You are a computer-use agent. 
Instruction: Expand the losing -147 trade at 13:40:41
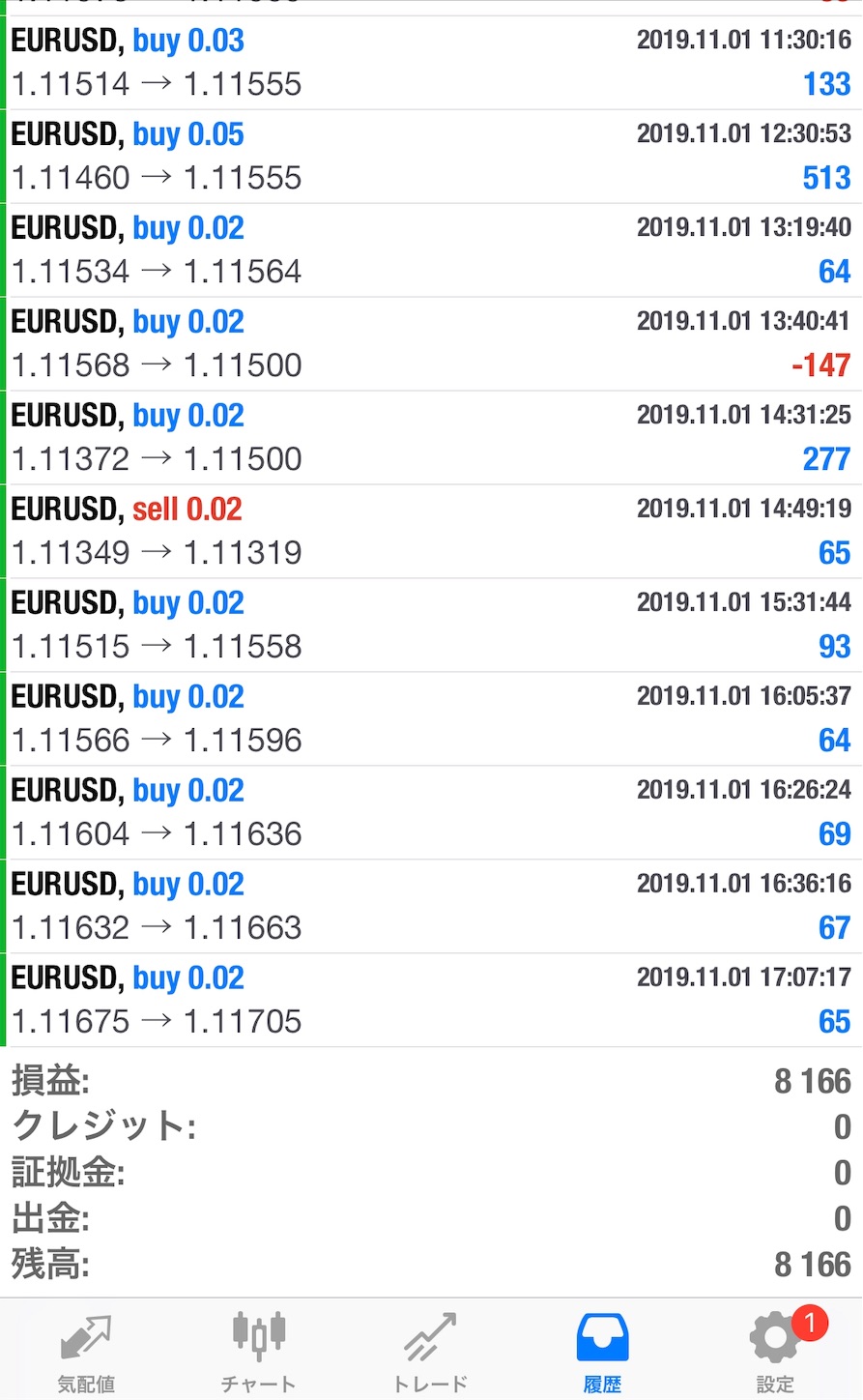[431, 344]
